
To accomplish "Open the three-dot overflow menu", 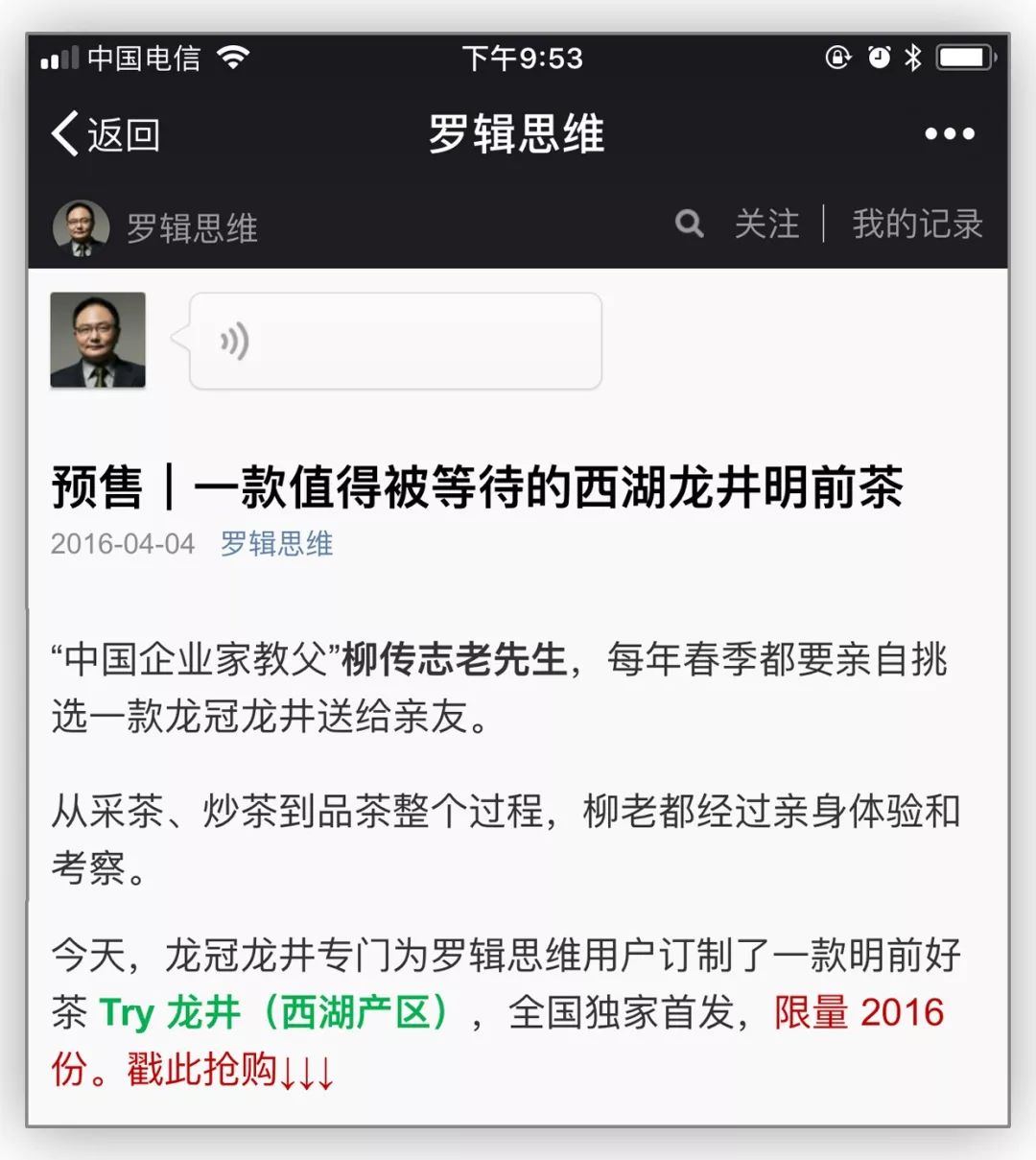I will [949, 134].
